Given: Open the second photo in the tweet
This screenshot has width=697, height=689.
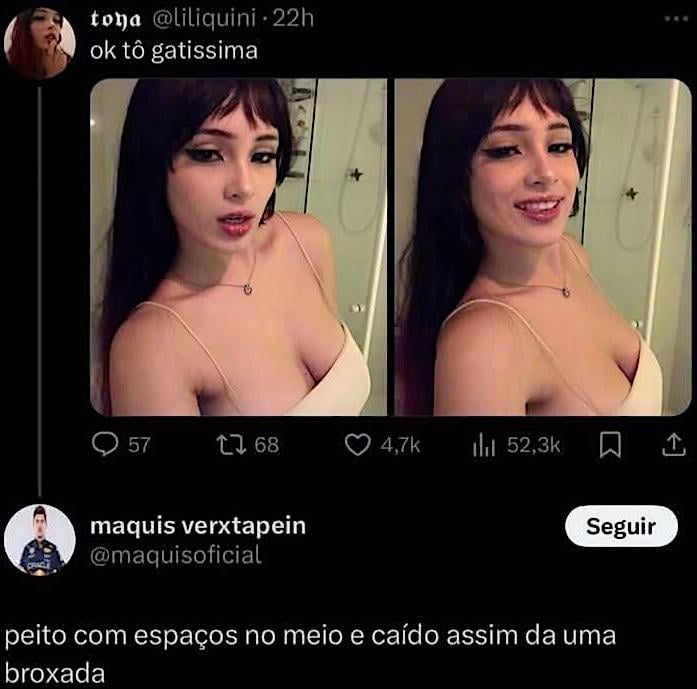Looking at the screenshot, I should (542, 247).
